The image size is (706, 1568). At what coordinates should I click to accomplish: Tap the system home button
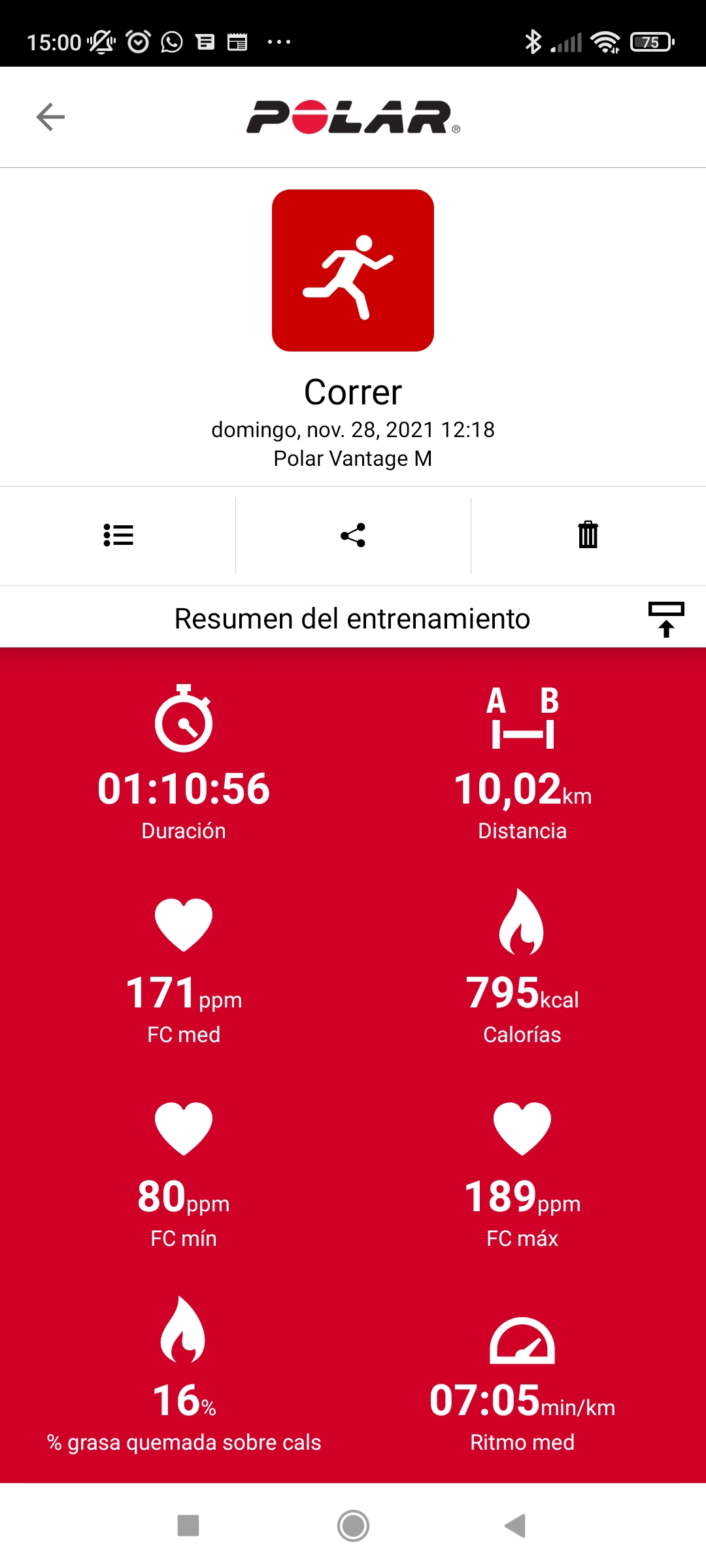coord(353,1526)
